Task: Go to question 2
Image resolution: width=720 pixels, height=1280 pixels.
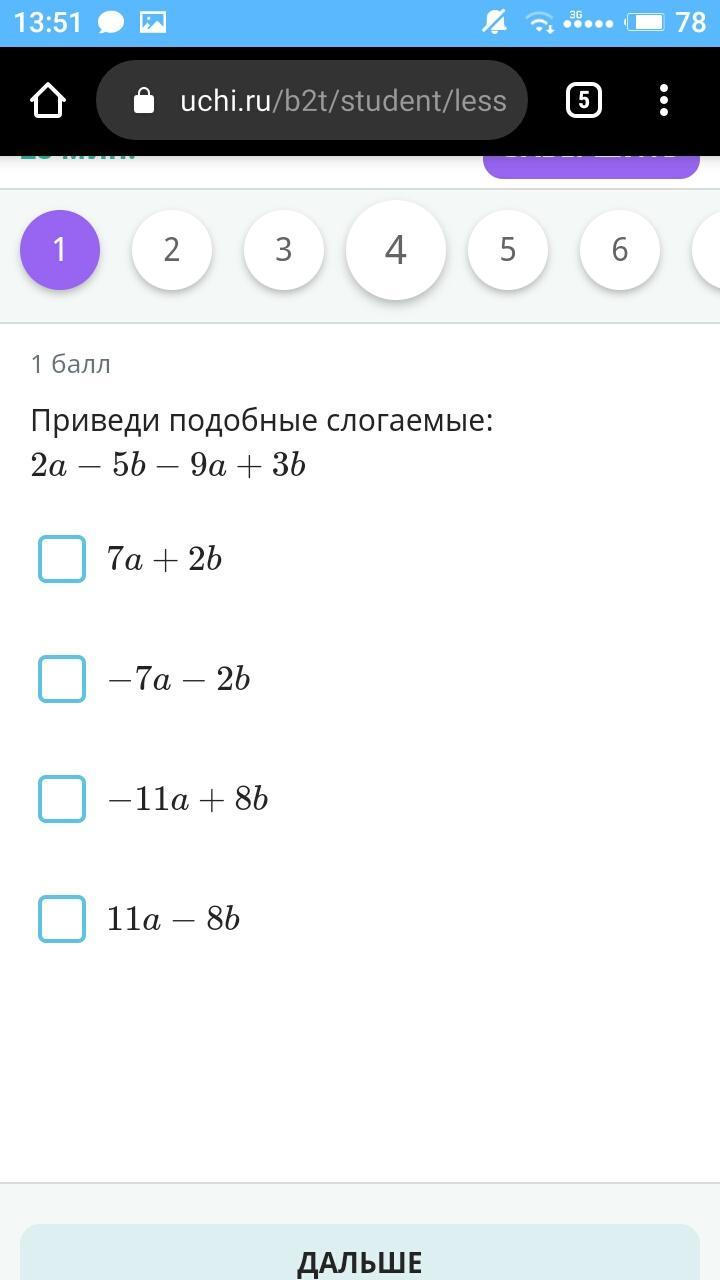Action: pos(172,250)
